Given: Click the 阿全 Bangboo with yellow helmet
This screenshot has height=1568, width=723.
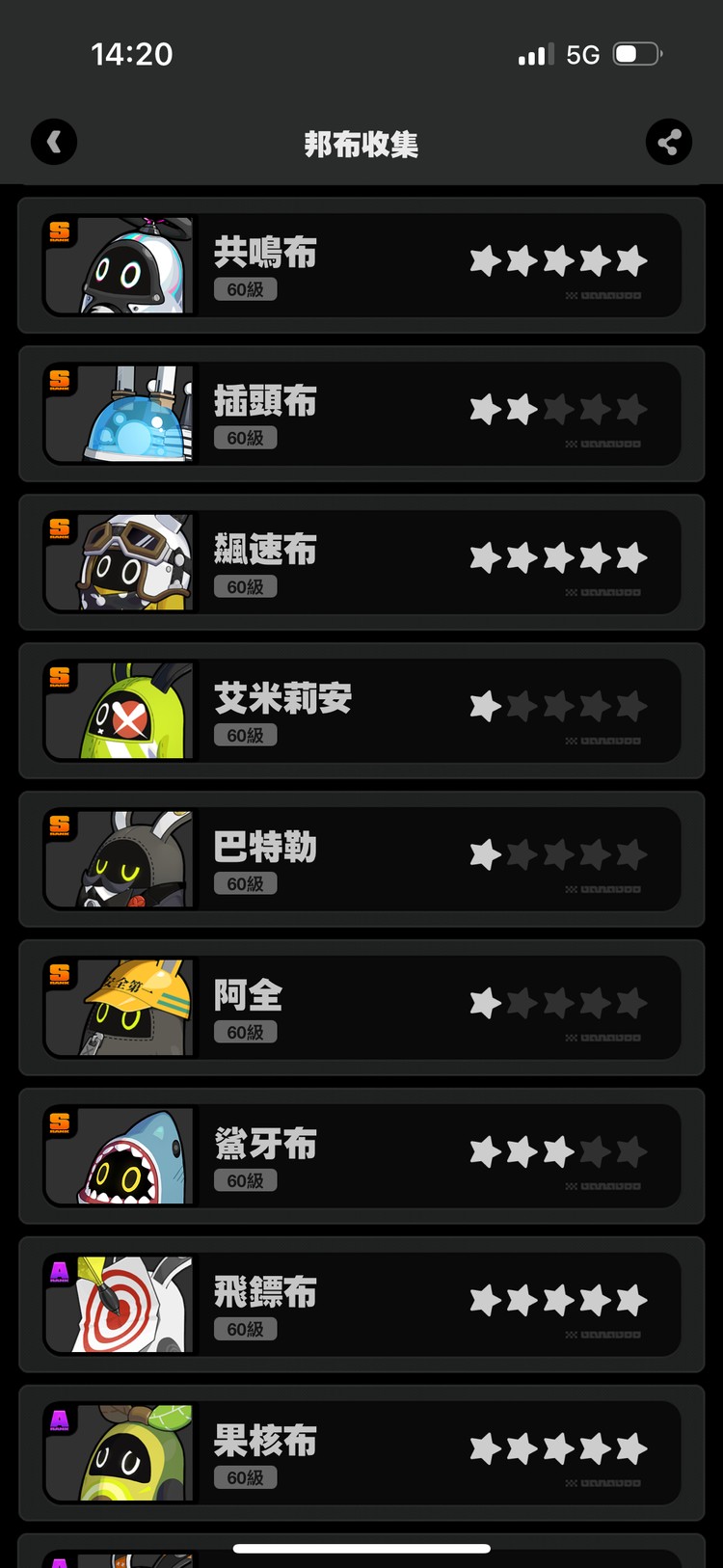Looking at the screenshot, I should coord(118,1007).
